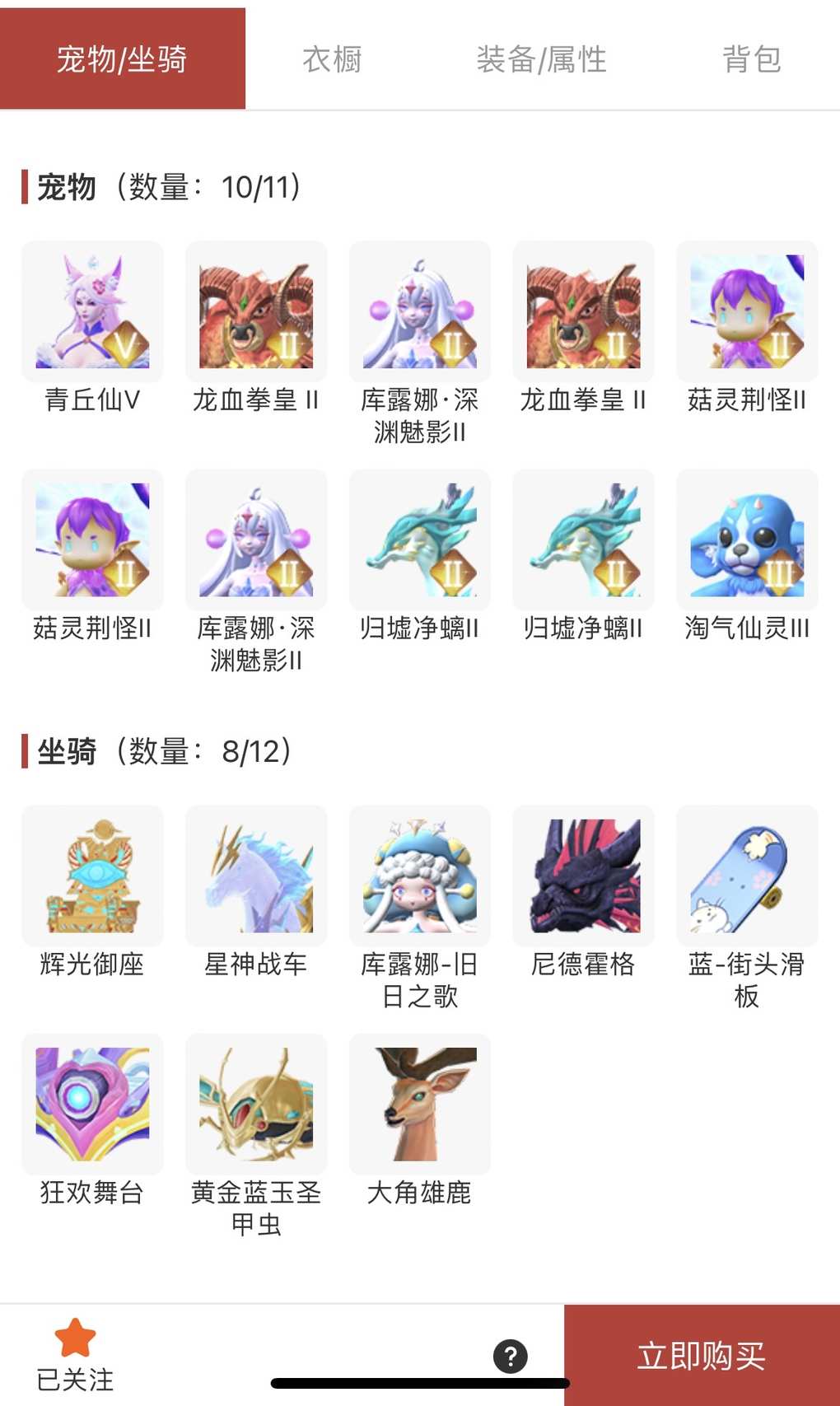Open the 装备/属性 tab
This screenshot has width=840, height=1406.
point(541,59)
